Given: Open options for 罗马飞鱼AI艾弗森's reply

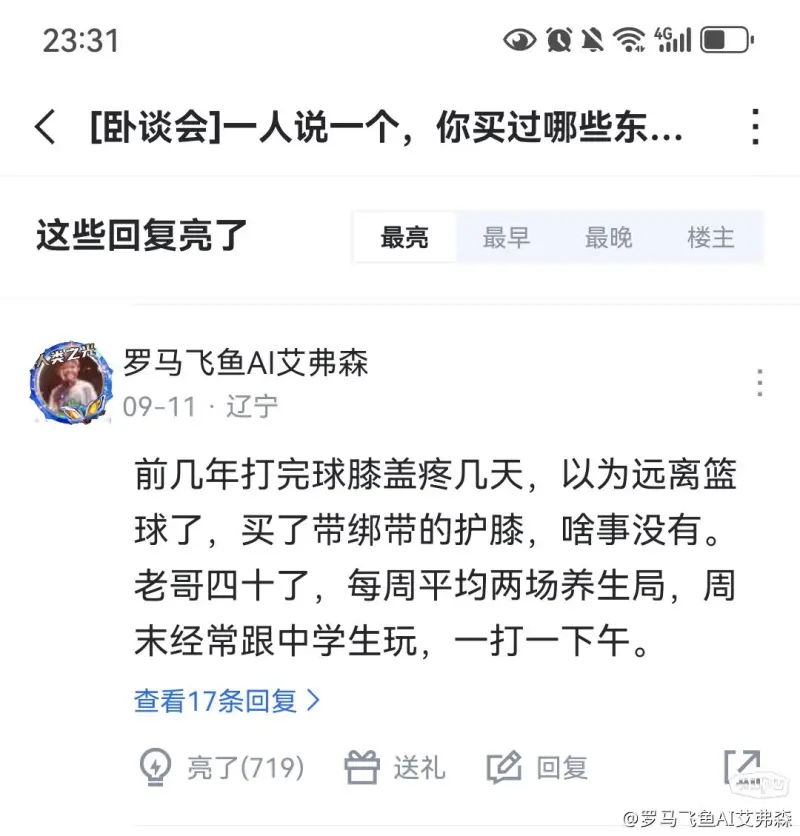Looking at the screenshot, I should coord(759,383).
